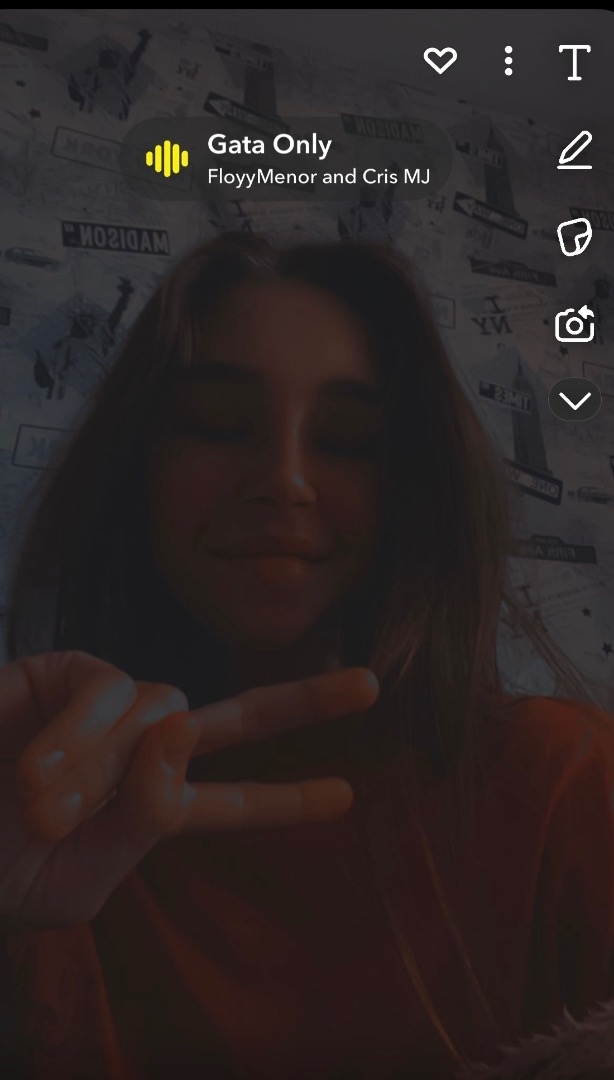Tap the heart icon to favorite snap

[440, 62]
